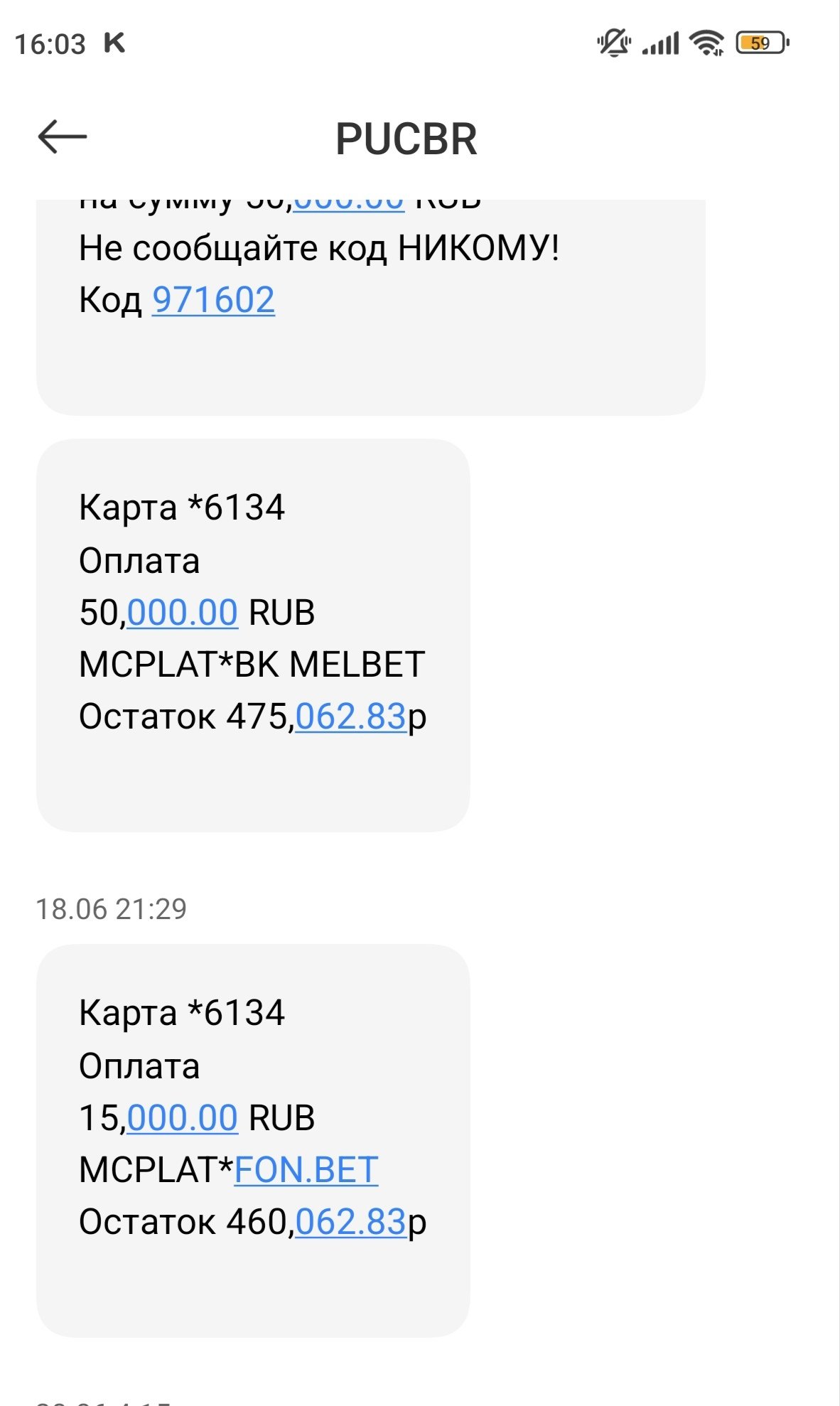The height and width of the screenshot is (1406, 840).
Task: Tap the 000.00 link in 50,000.00 RUB payment
Action: pos(182,613)
